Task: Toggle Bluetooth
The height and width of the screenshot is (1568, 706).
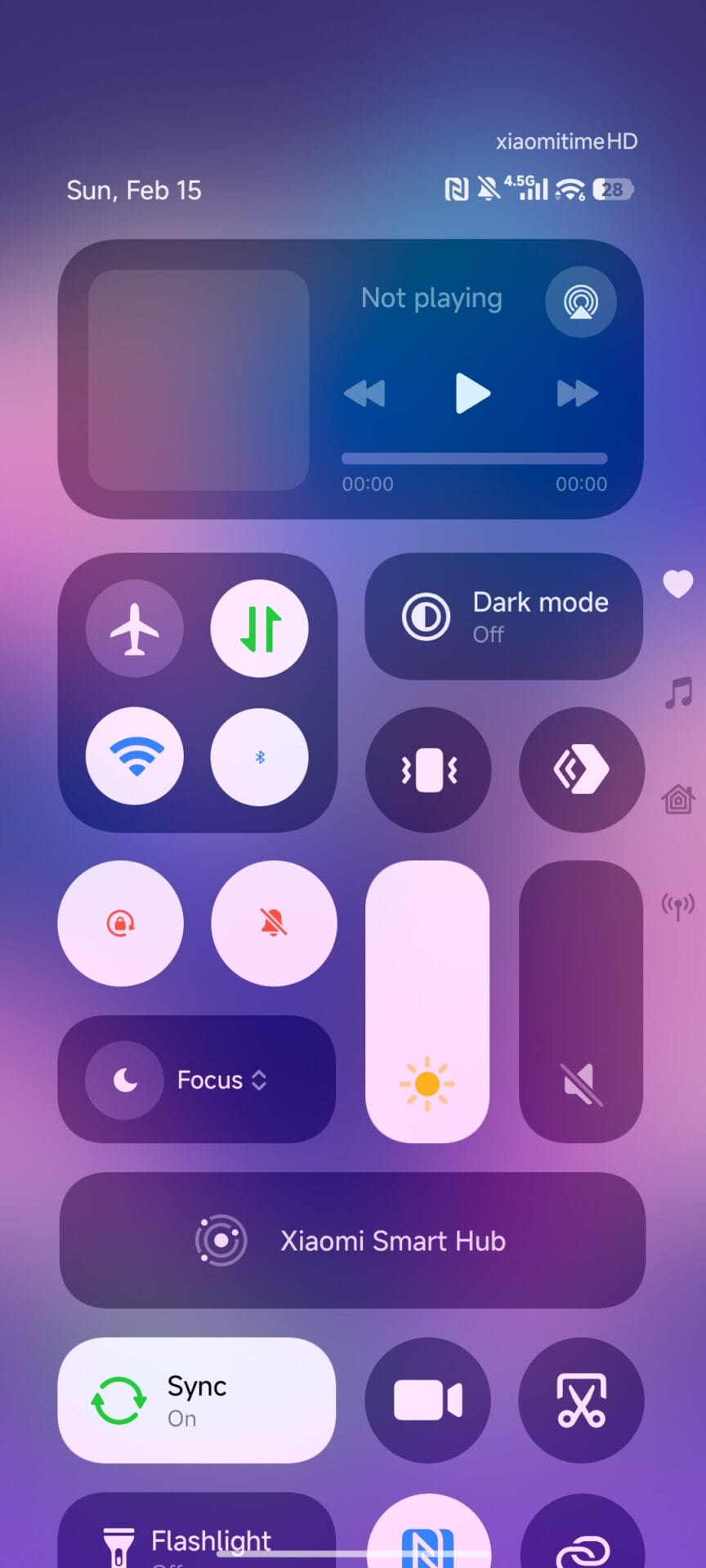Action: (260, 756)
